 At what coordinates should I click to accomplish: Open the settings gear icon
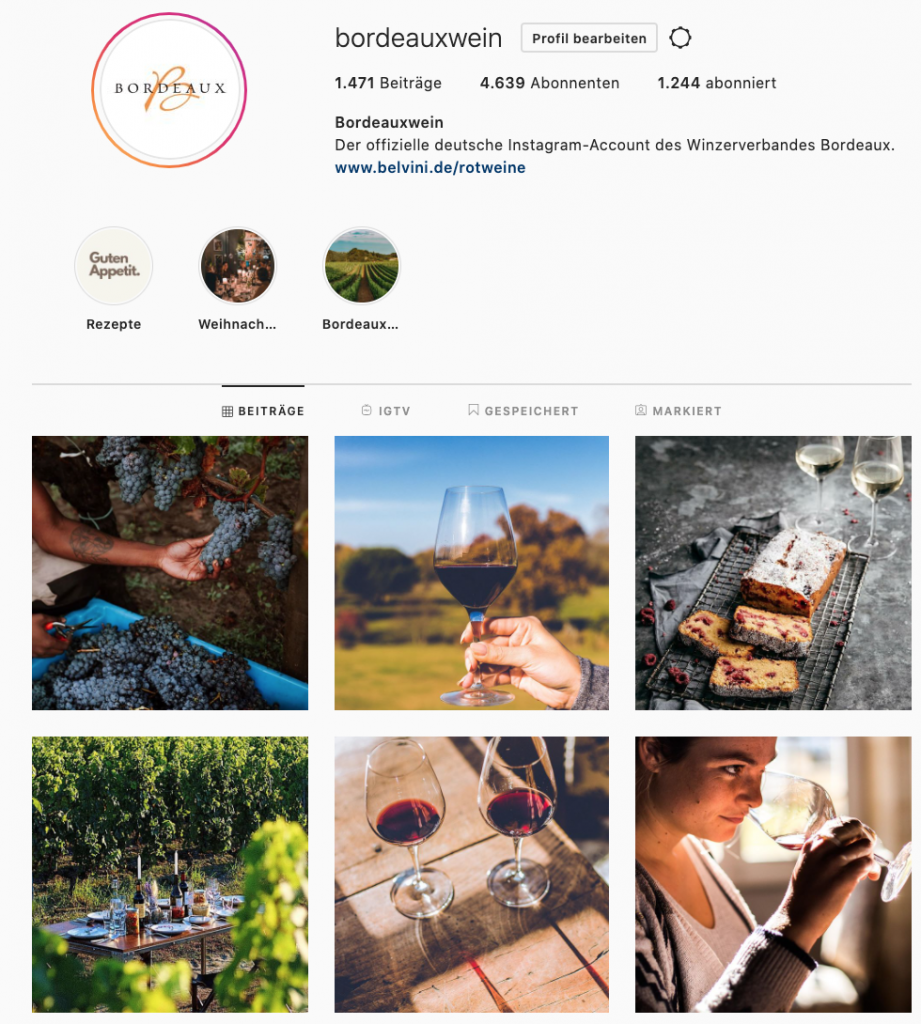[x=680, y=39]
